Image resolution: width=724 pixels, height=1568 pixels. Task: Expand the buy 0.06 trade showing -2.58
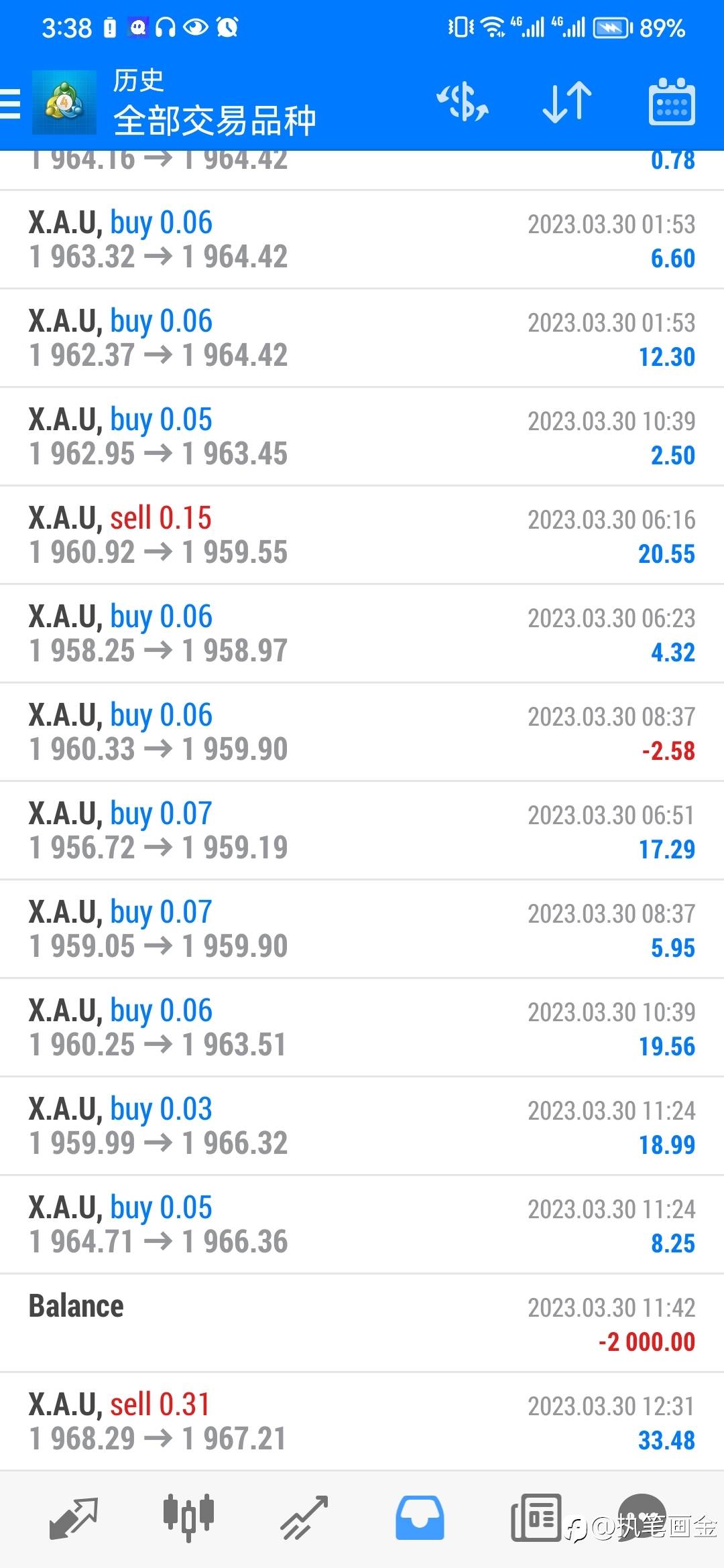click(x=362, y=732)
